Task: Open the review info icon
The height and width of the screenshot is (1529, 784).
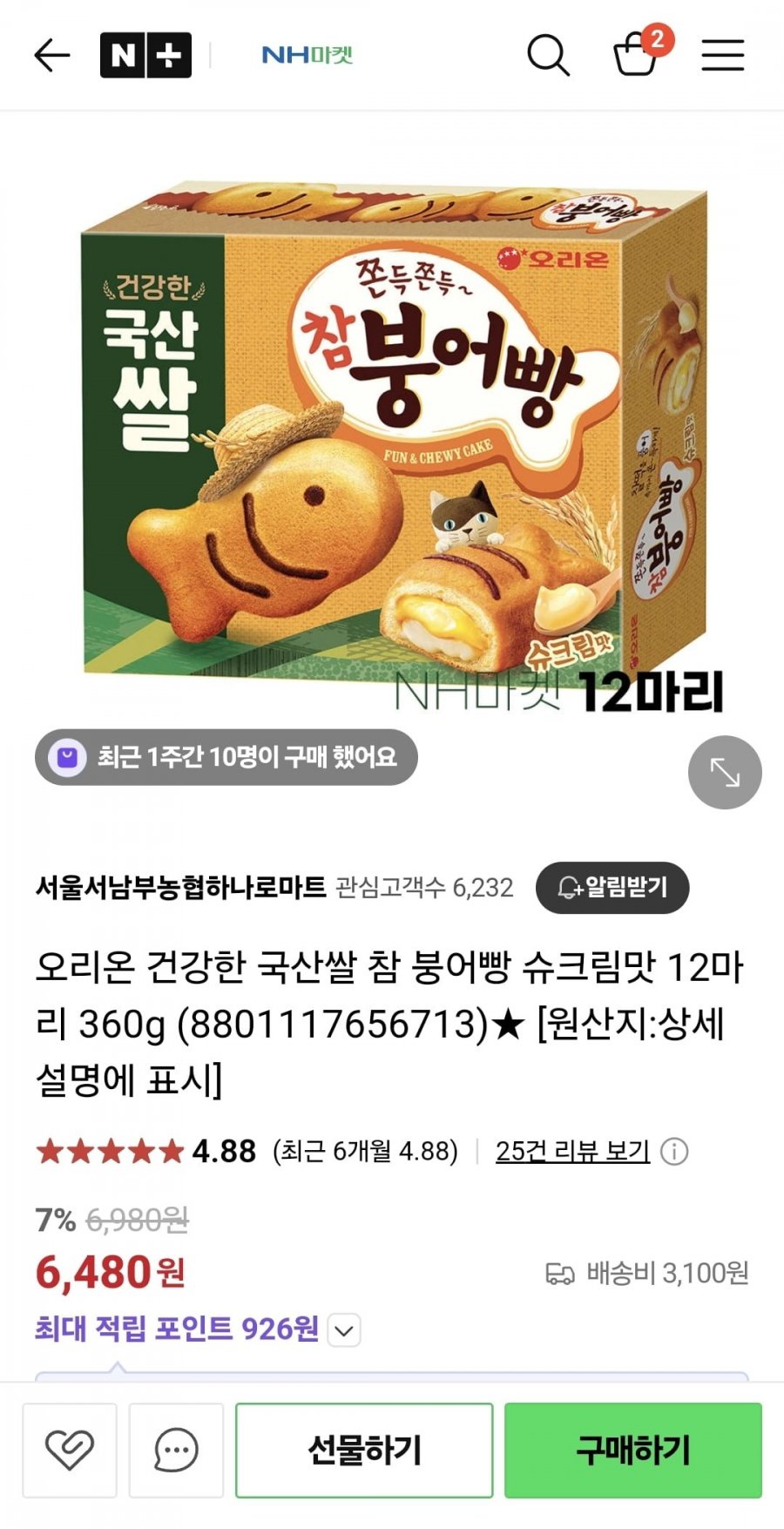Action: point(674,1152)
